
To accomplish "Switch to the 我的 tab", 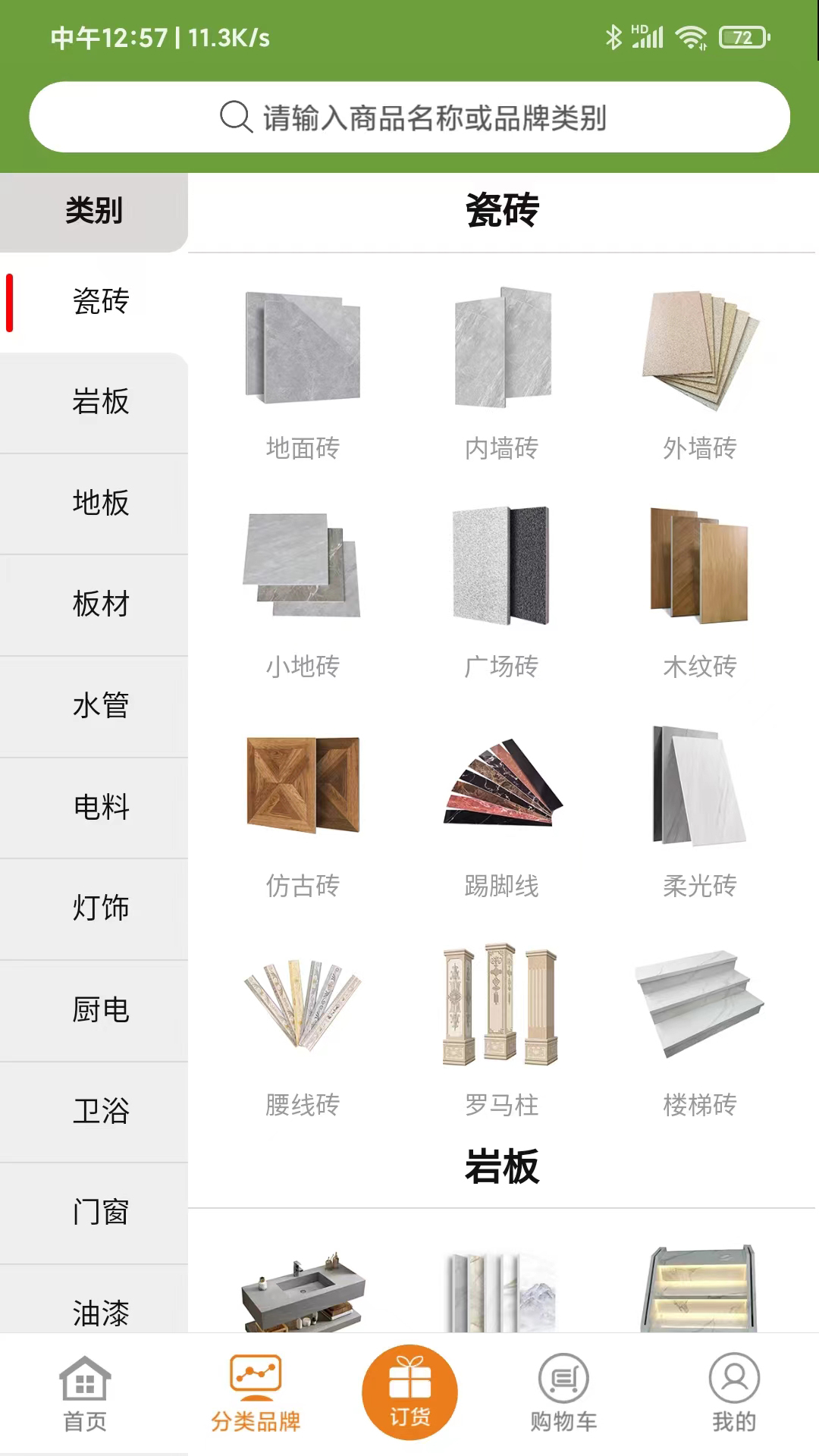I will [734, 1394].
